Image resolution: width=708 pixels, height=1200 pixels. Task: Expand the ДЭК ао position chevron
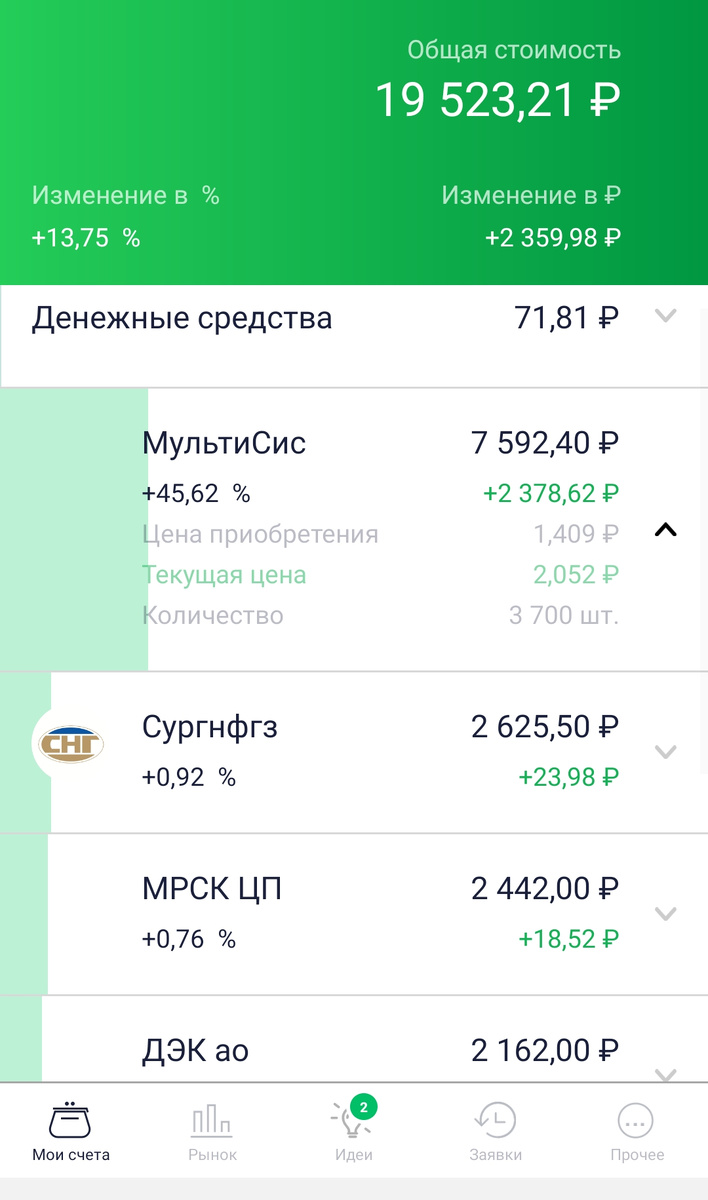click(x=665, y=1074)
